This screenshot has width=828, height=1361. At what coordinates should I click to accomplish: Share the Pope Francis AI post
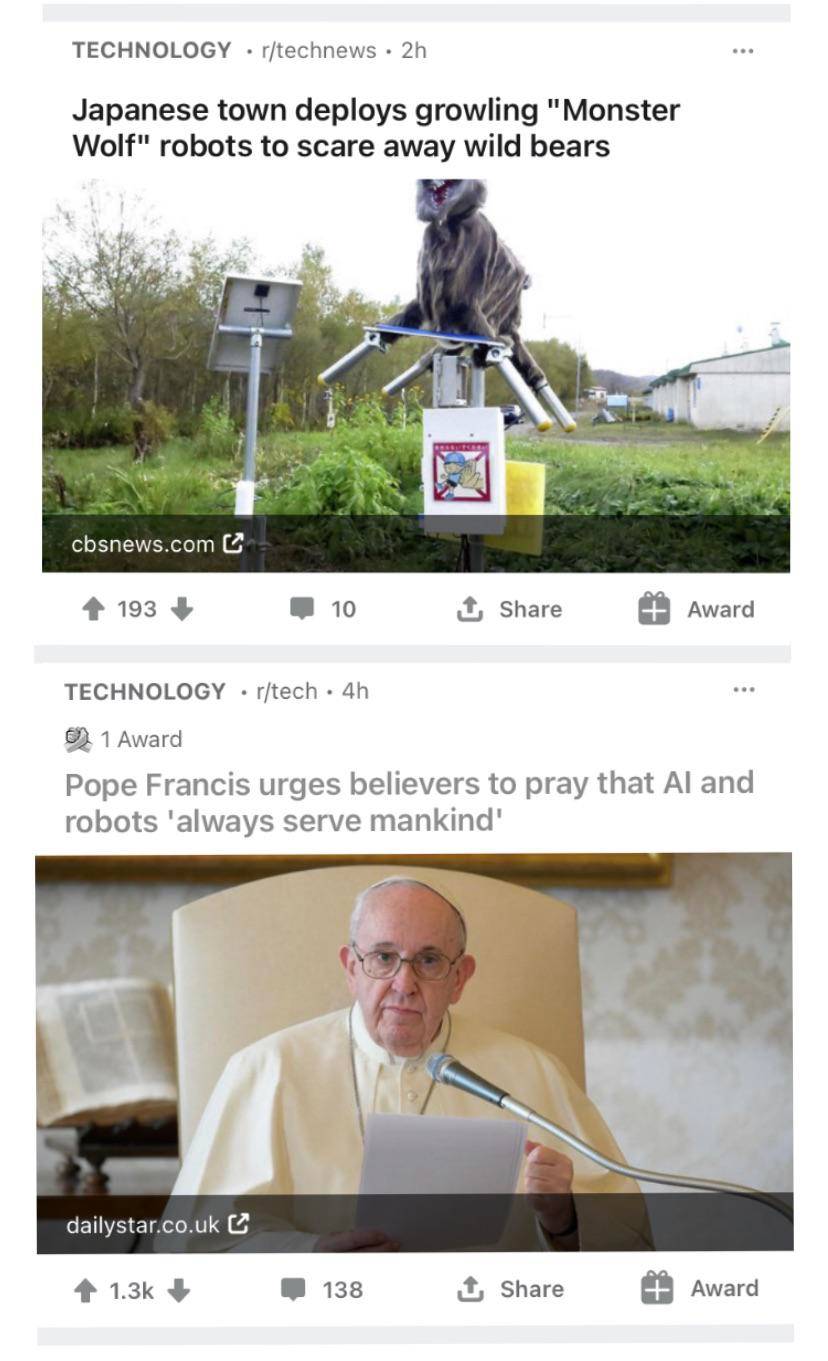pyautogui.click(x=511, y=1289)
